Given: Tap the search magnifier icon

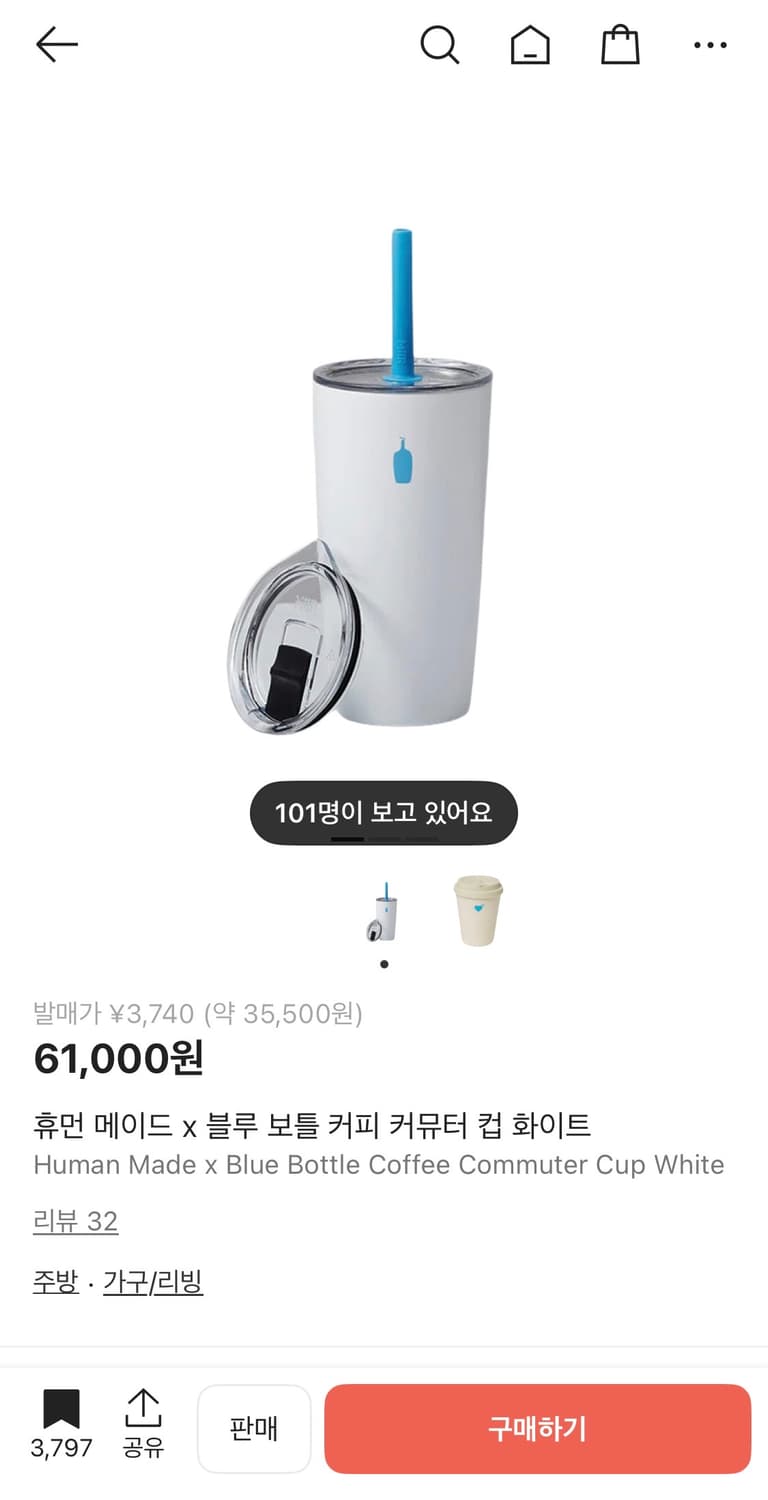Looking at the screenshot, I should pos(440,44).
